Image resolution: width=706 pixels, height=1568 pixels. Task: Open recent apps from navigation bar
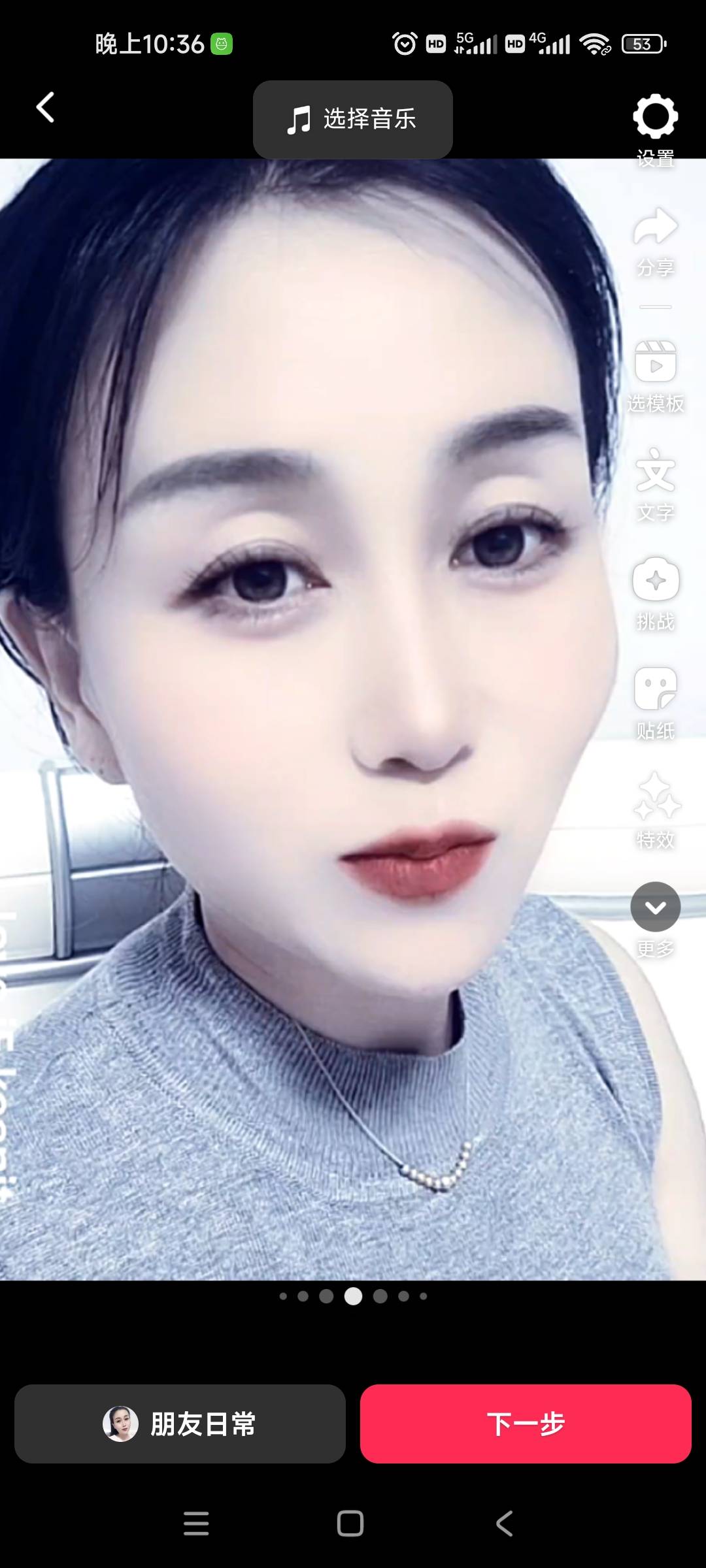196,1524
